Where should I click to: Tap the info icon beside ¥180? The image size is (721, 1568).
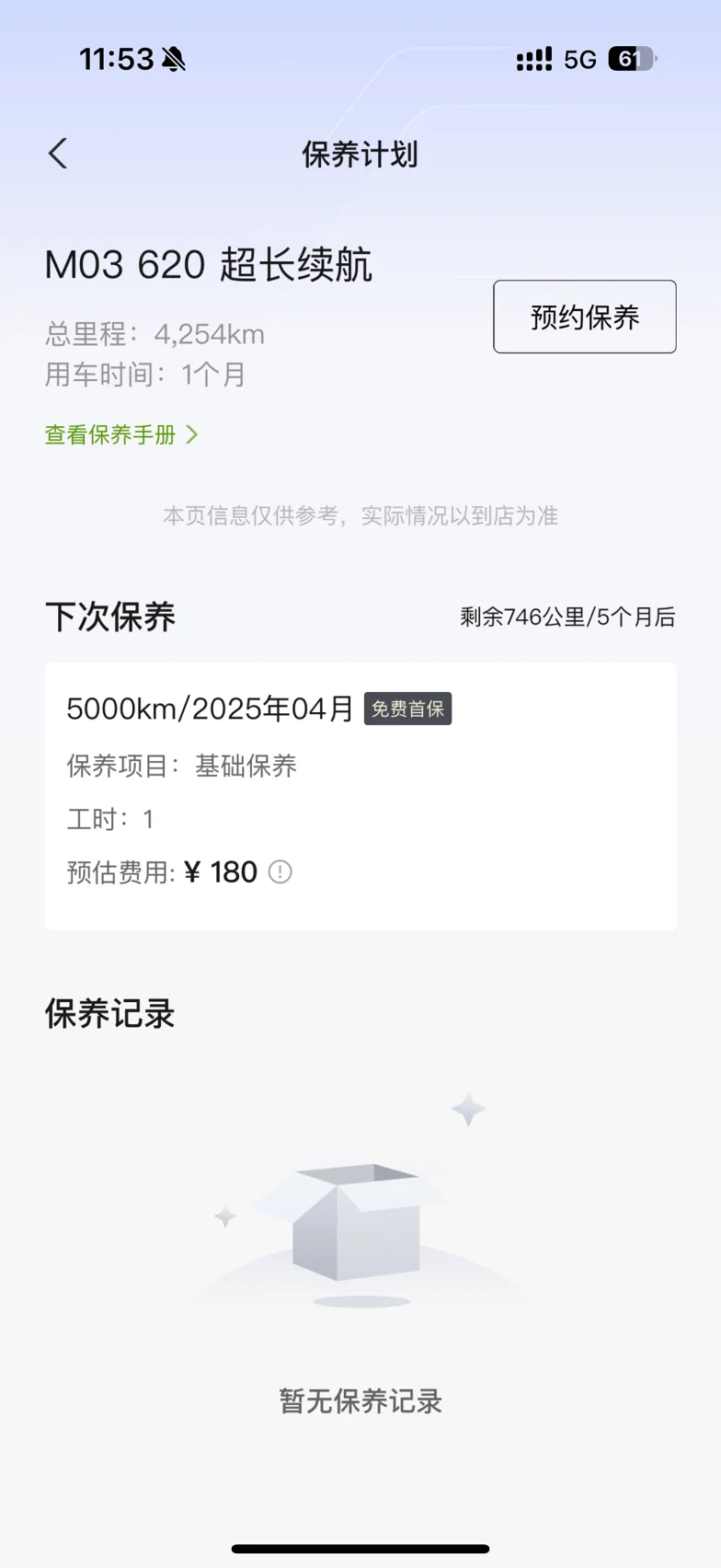pos(280,871)
